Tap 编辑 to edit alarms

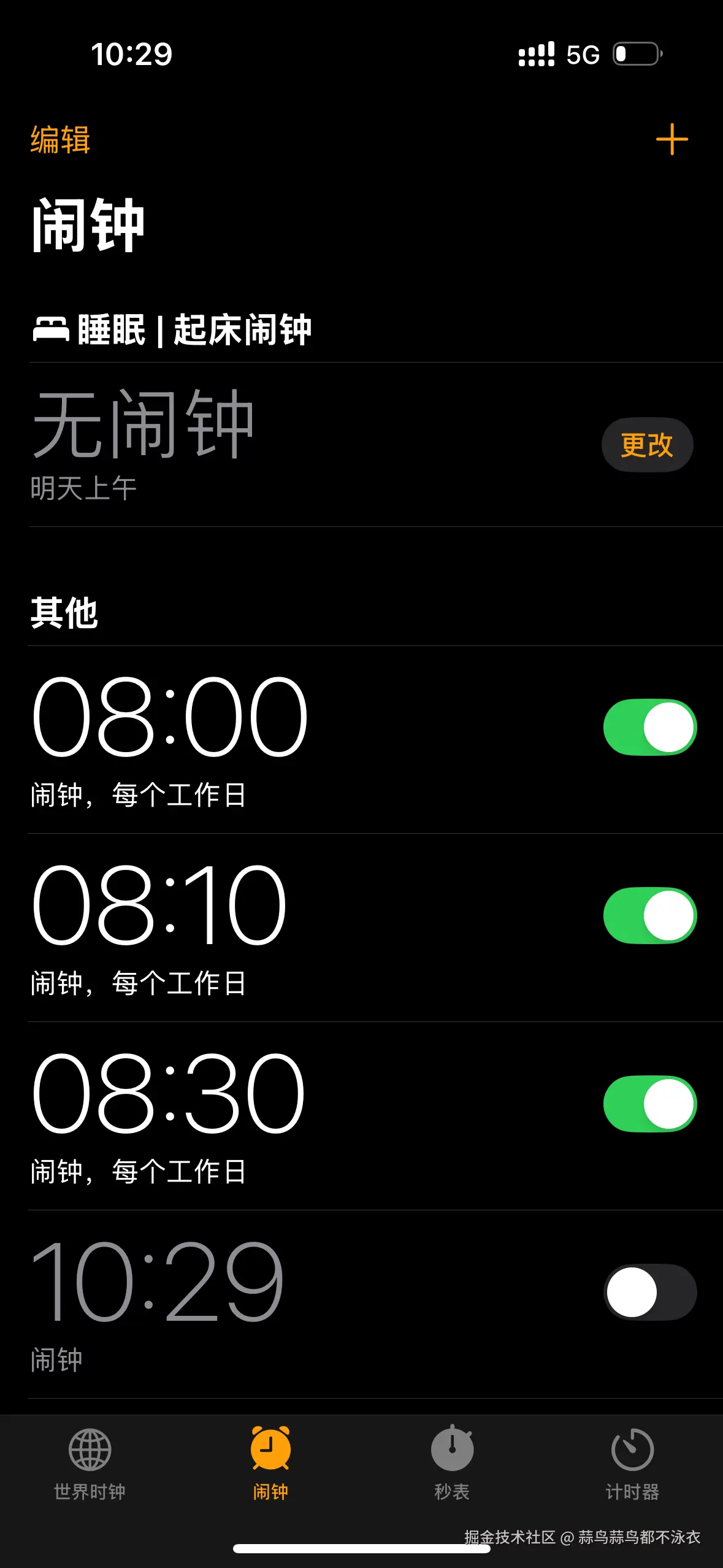tap(60, 139)
